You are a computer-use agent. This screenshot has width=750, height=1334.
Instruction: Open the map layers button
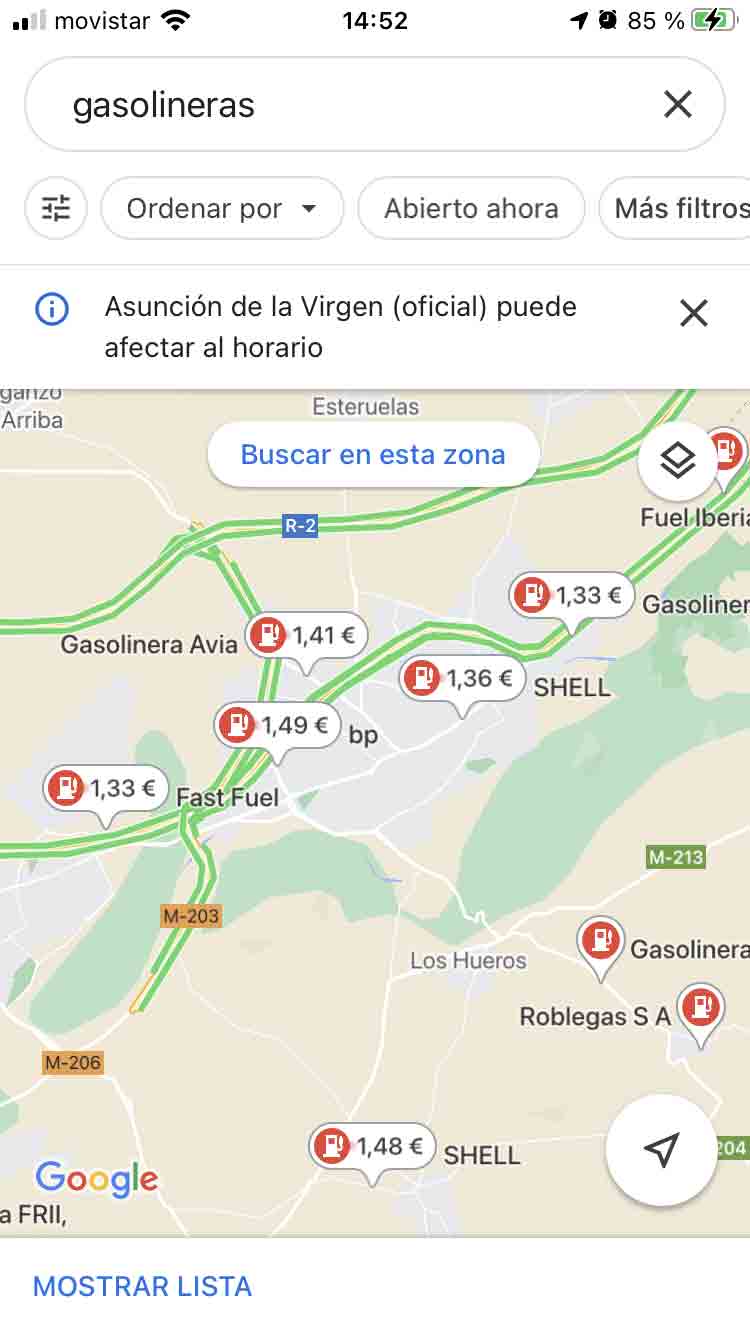pos(678,461)
